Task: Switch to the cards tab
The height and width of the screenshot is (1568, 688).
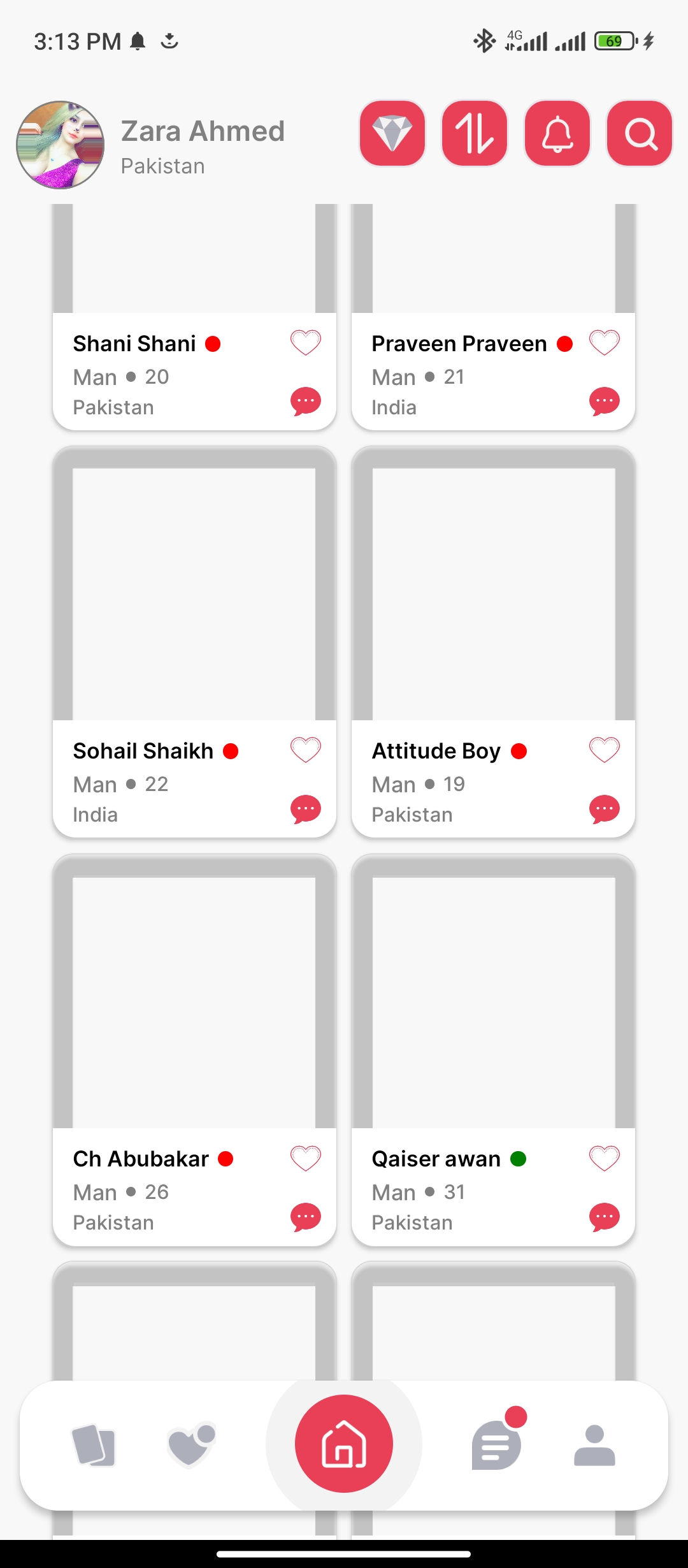Action: point(94,1445)
